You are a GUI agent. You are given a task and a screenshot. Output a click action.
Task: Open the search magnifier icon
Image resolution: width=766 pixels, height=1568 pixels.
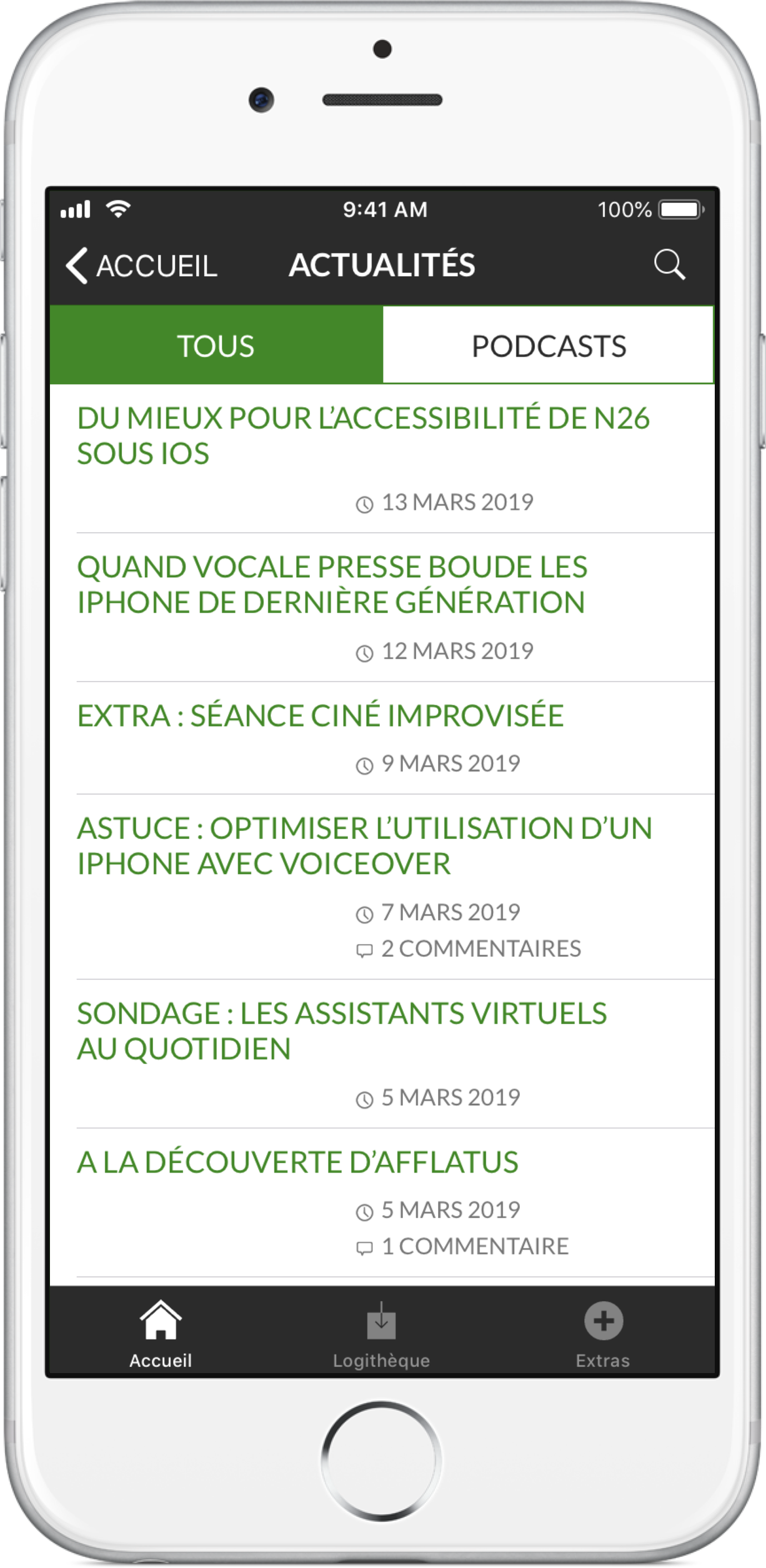pos(669,265)
